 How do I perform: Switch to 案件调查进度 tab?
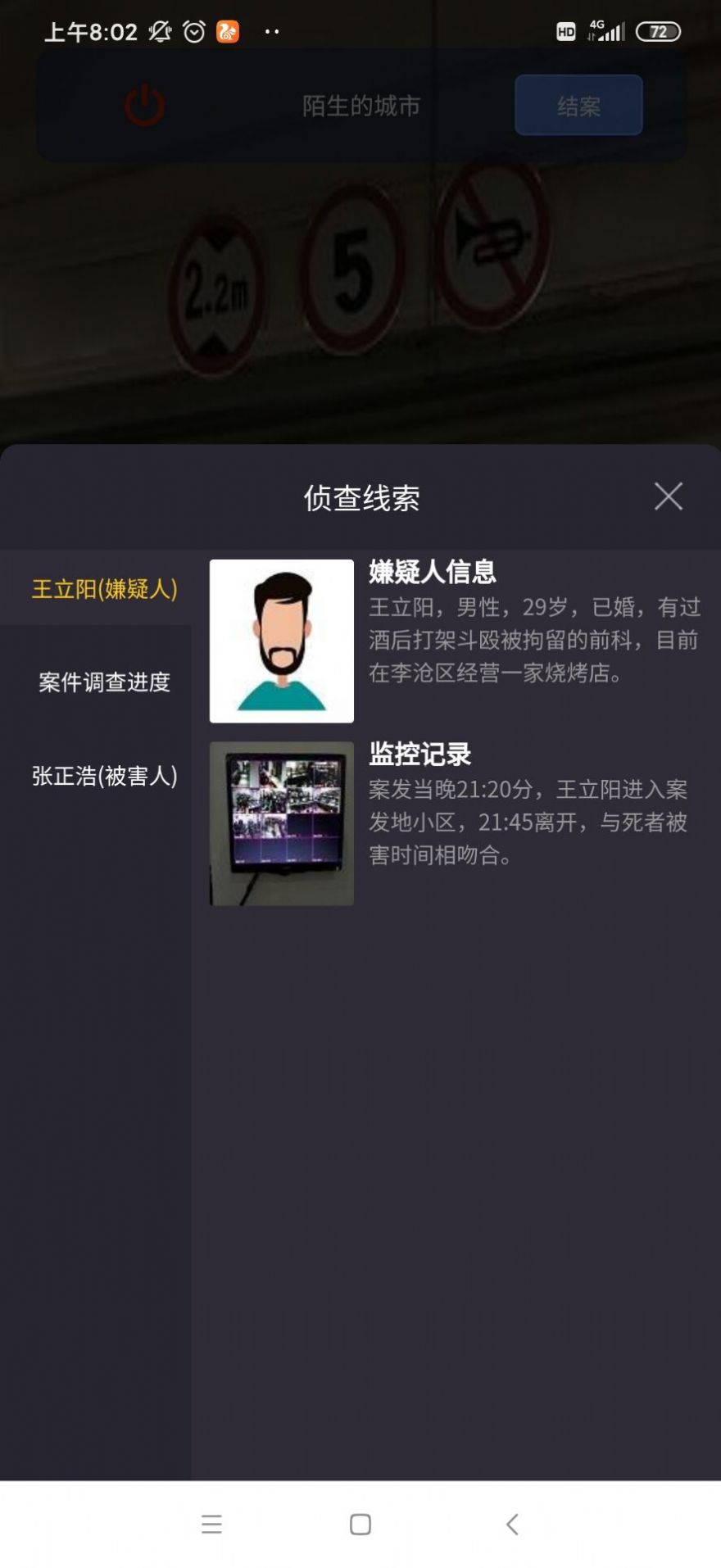coord(104,682)
